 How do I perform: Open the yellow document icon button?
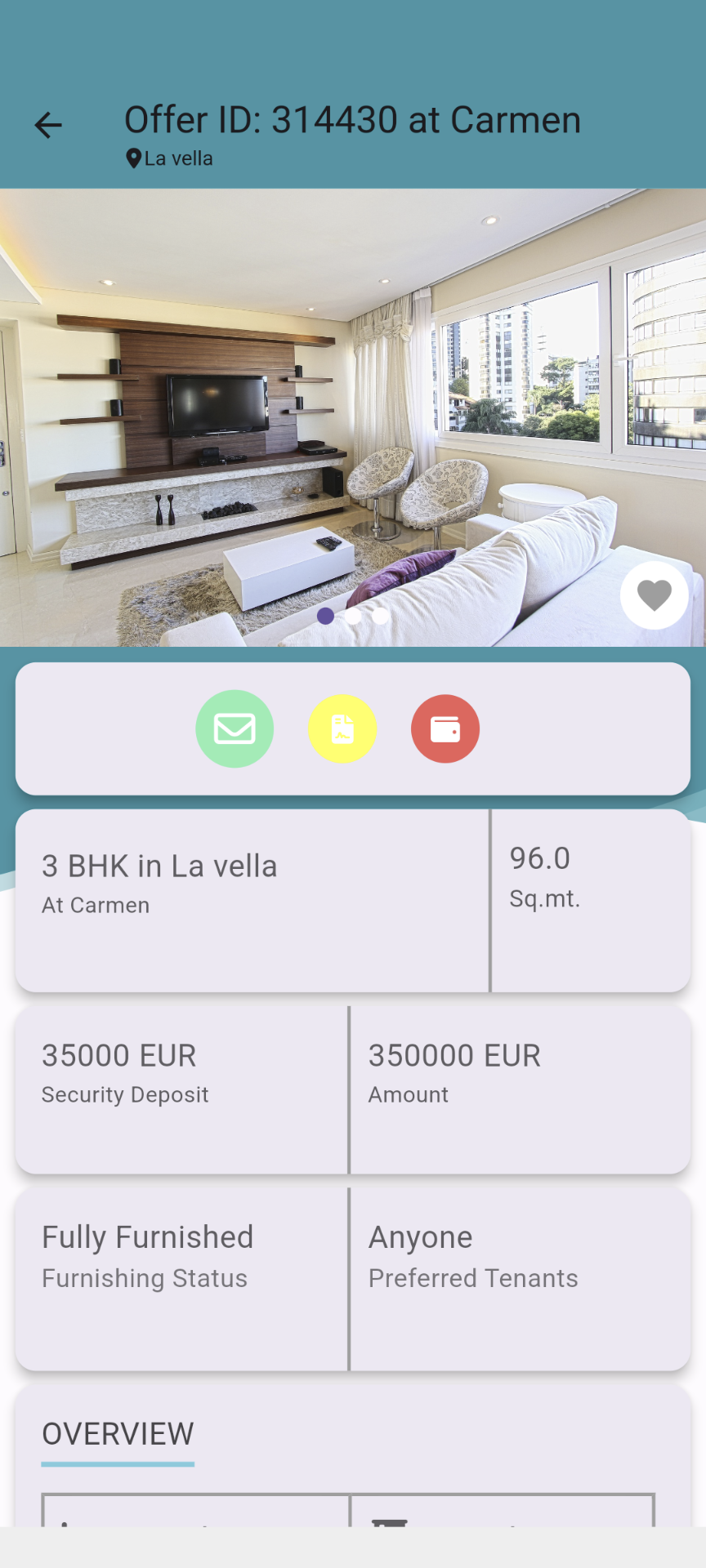342,728
